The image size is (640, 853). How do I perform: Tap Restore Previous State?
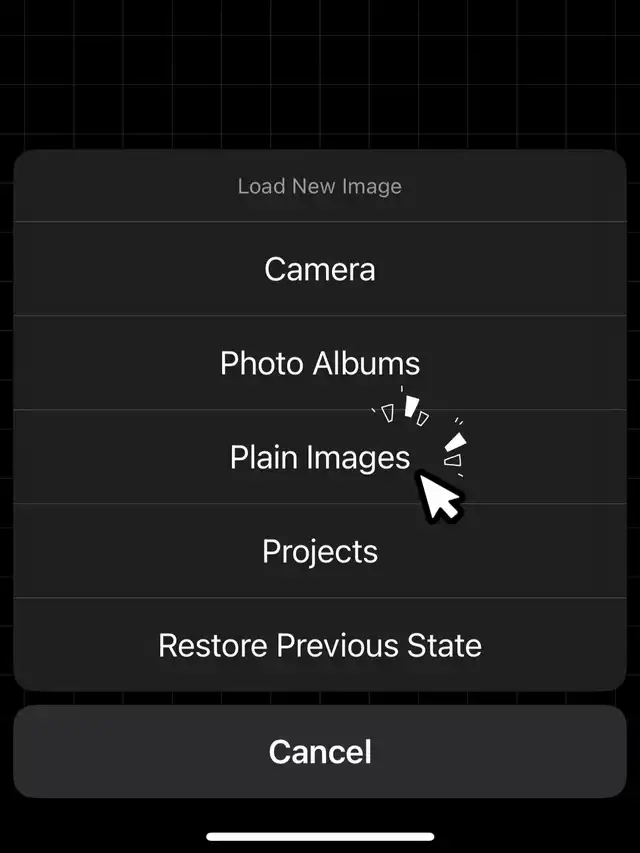coord(320,645)
